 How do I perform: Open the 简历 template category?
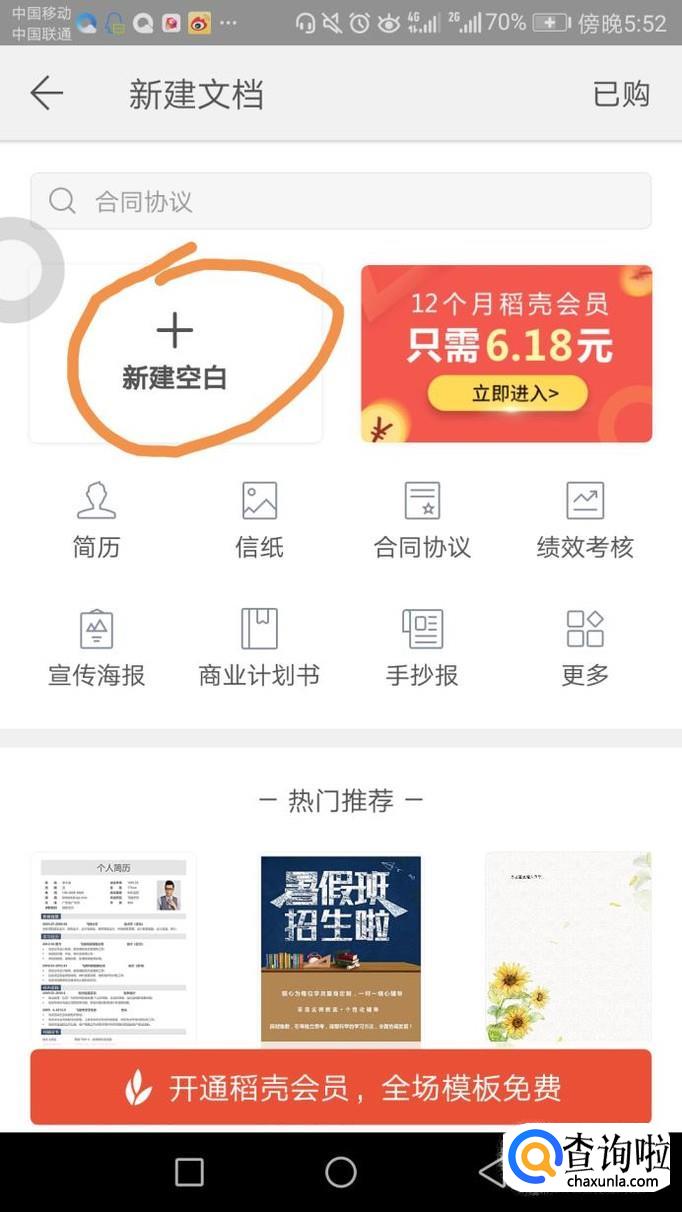click(x=96, y=520)
